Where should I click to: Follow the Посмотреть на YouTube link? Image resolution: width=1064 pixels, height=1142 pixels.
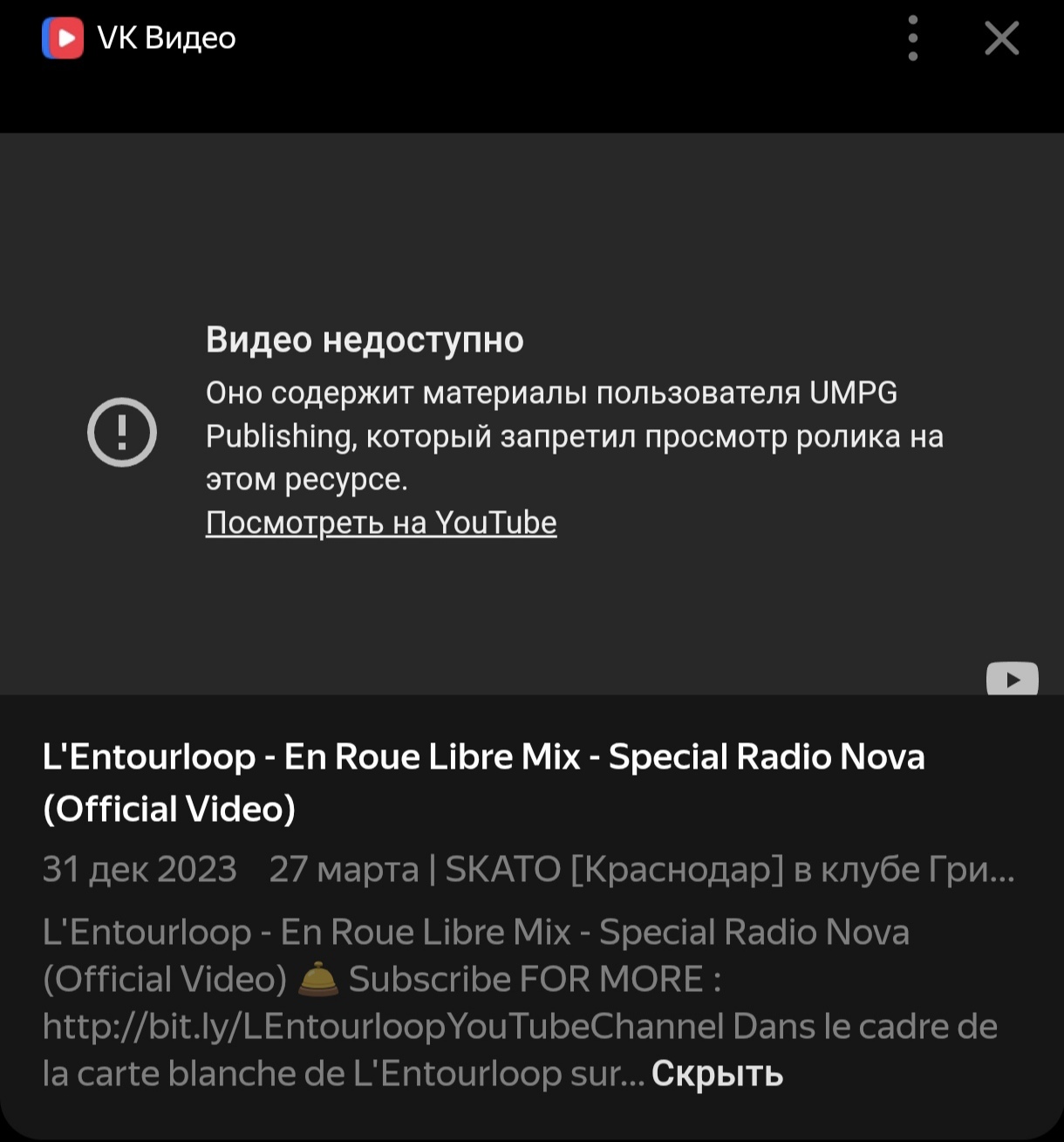381,523
